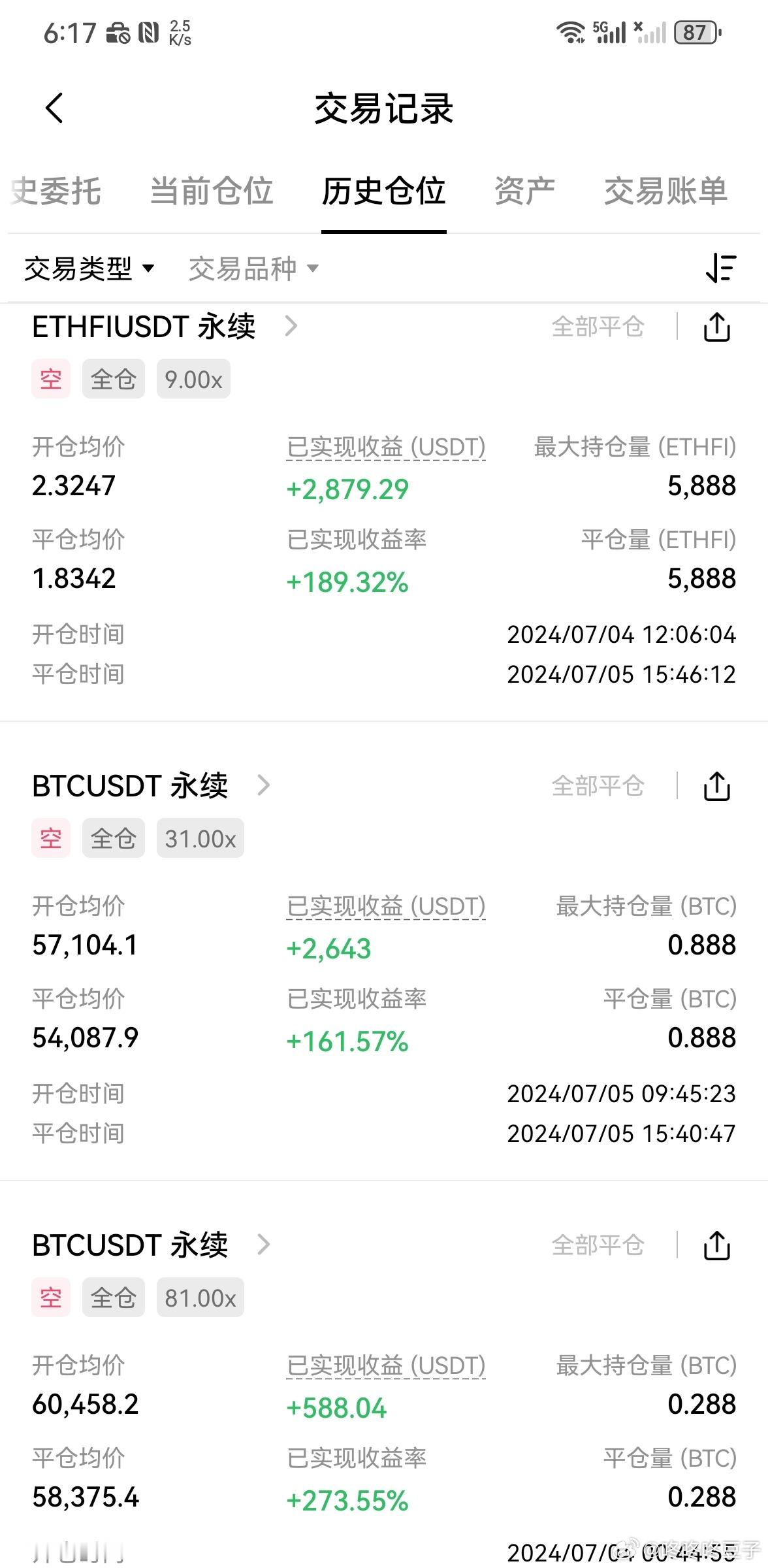This screenshot has height=1568, width=768.
Task: Tap the 9.00x leverage badge
Action: (x=193, y=379)
